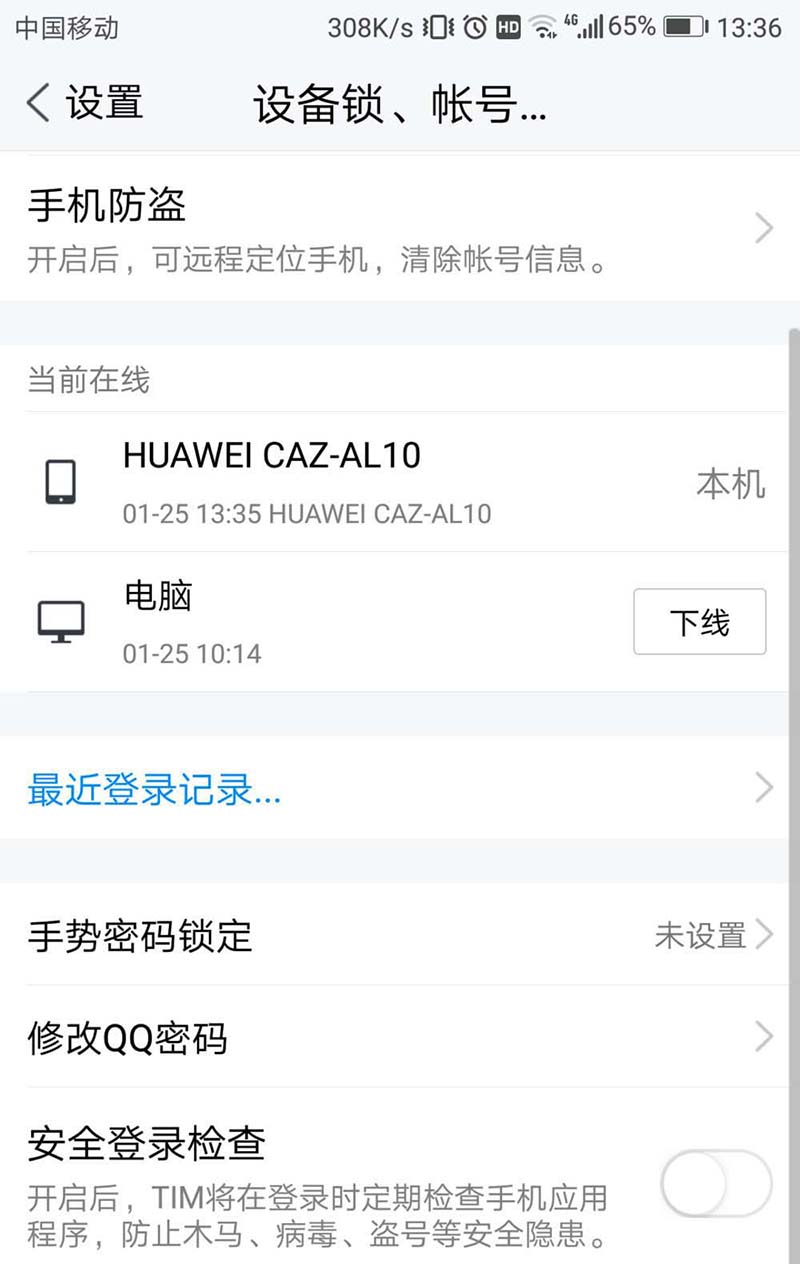Select the HUAWEI CAZ-AL10 device row
Screen dimensions: 800x1264
point(400,482)
